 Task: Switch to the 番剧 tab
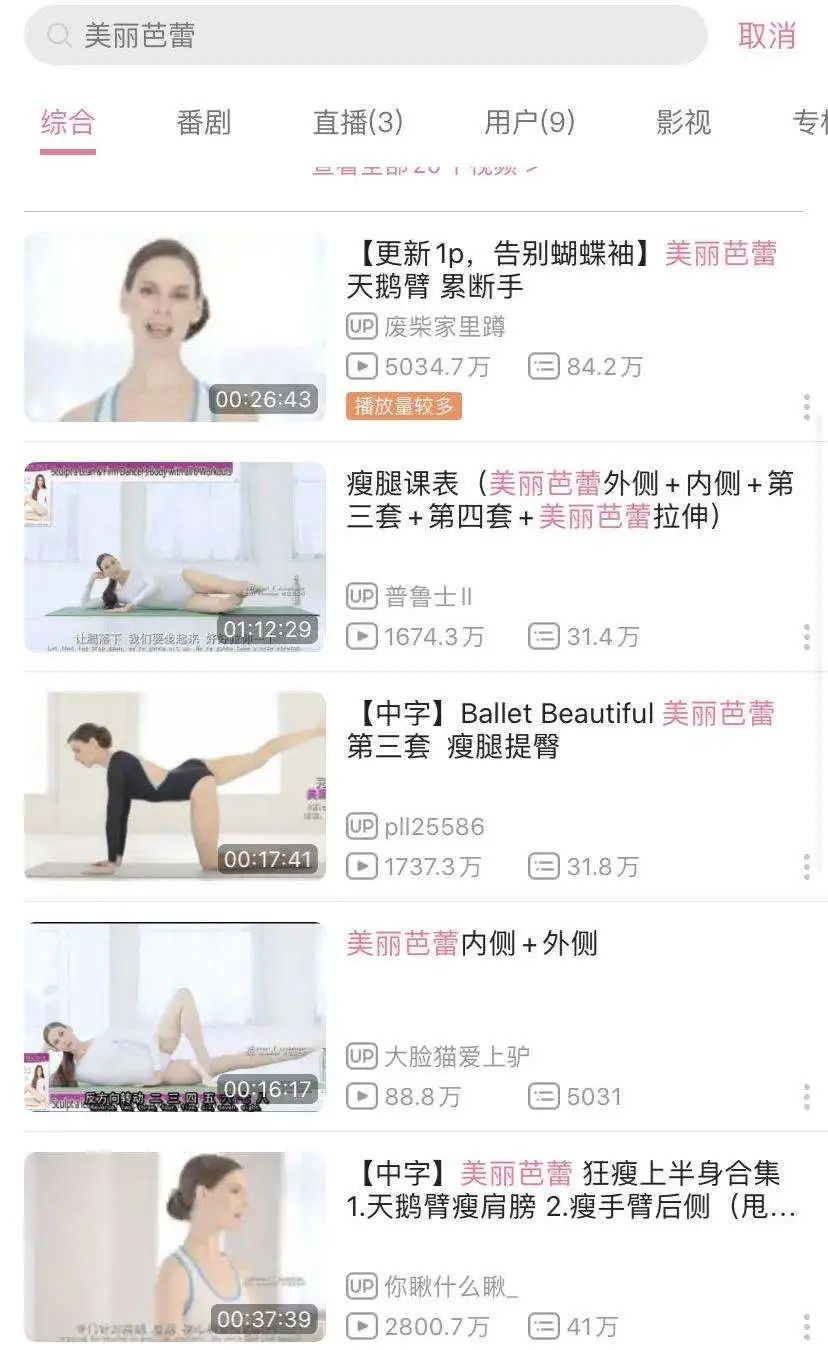coord(205,122)
